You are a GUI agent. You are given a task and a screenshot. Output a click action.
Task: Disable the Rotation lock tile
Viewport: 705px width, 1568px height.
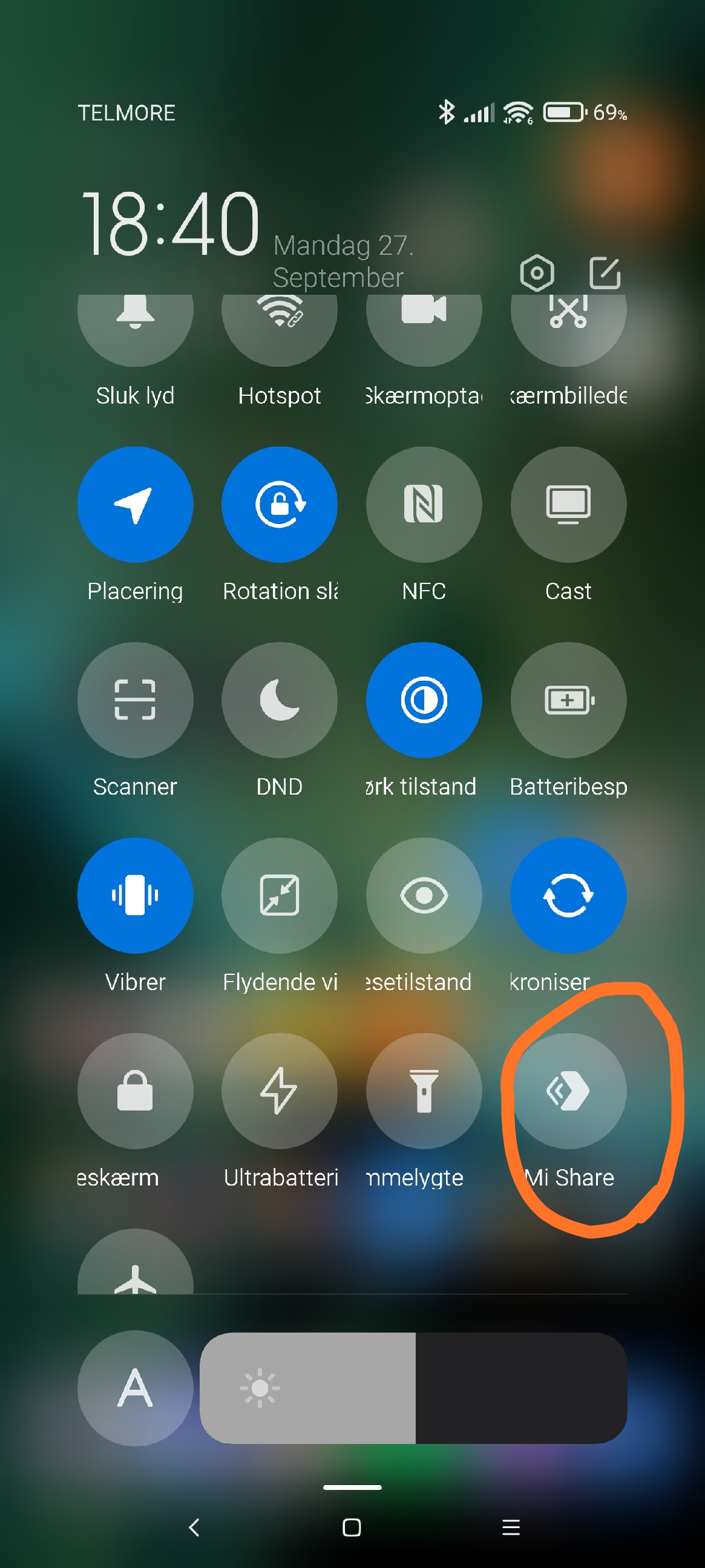pyautogui.click(x=280, y=505)
